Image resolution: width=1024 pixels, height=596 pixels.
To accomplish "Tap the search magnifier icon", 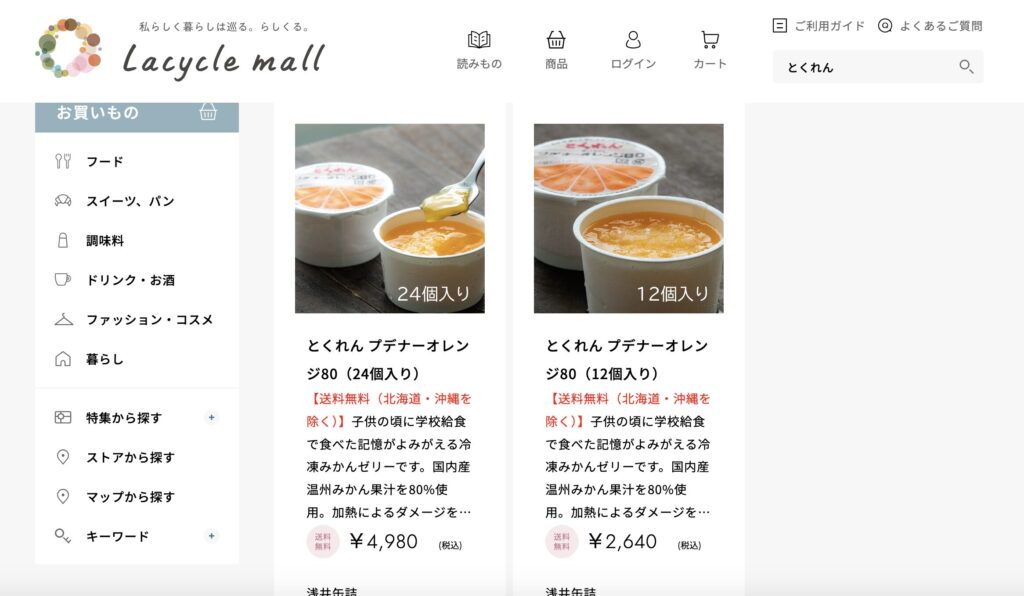I will click(966, 67).
